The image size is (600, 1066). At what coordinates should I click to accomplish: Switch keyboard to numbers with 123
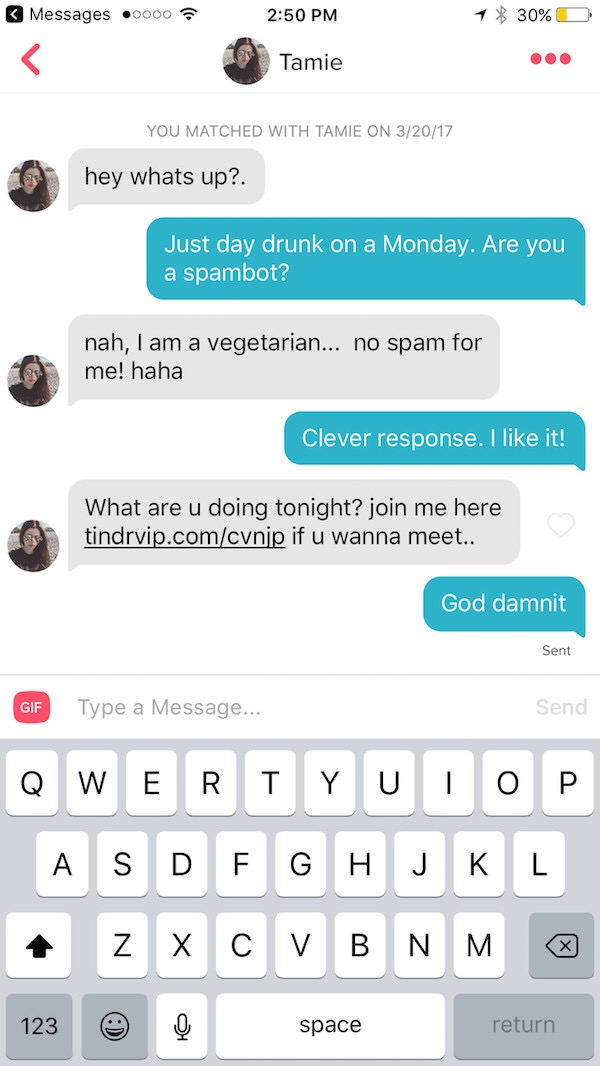(x=39, y=1026)
